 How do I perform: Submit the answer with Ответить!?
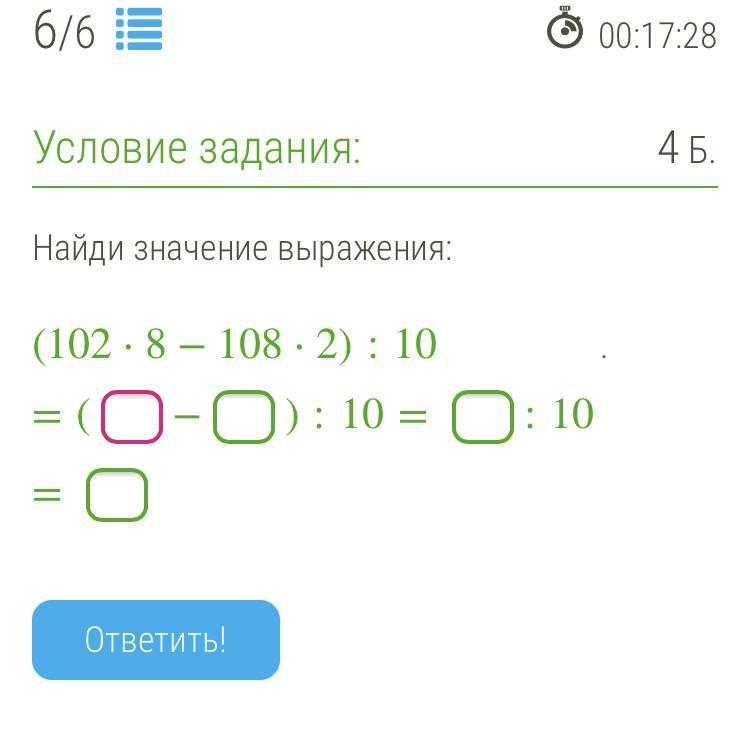156,640
